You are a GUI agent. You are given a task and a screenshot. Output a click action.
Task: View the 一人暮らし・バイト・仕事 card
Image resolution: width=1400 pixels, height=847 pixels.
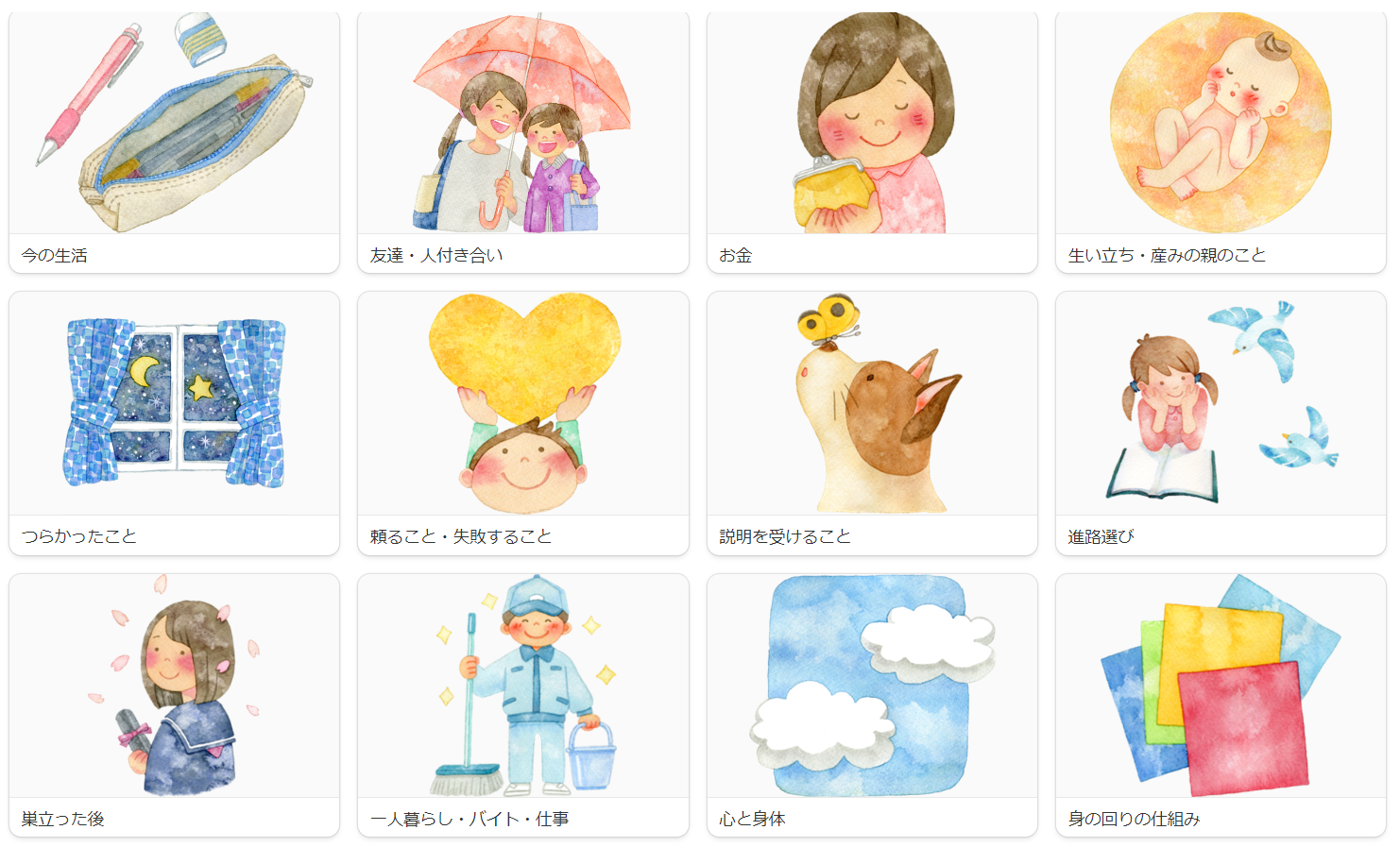pyautogui.click(x=522, y=703)
